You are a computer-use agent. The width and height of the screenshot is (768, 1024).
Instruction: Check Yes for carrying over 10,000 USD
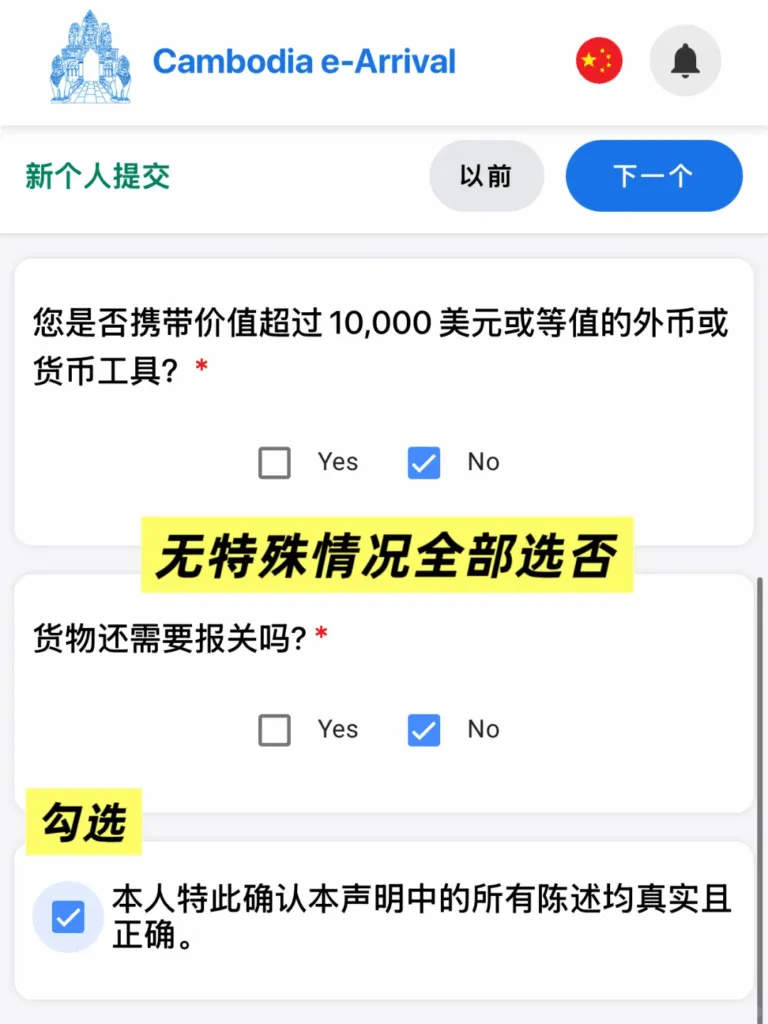275,462
